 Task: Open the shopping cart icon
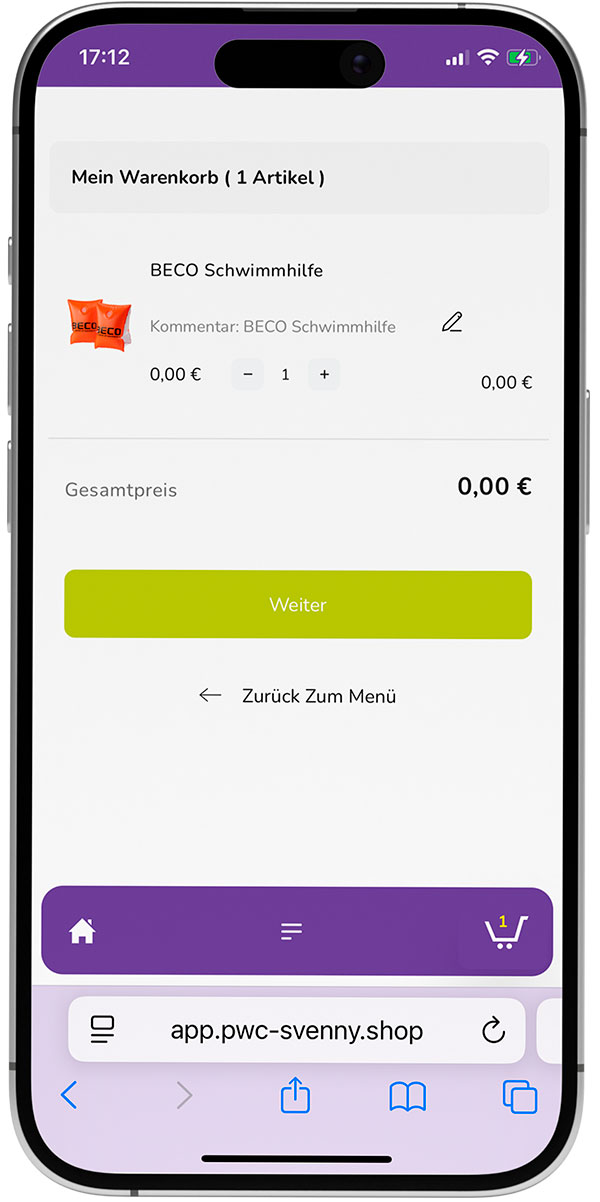(505, 932)
